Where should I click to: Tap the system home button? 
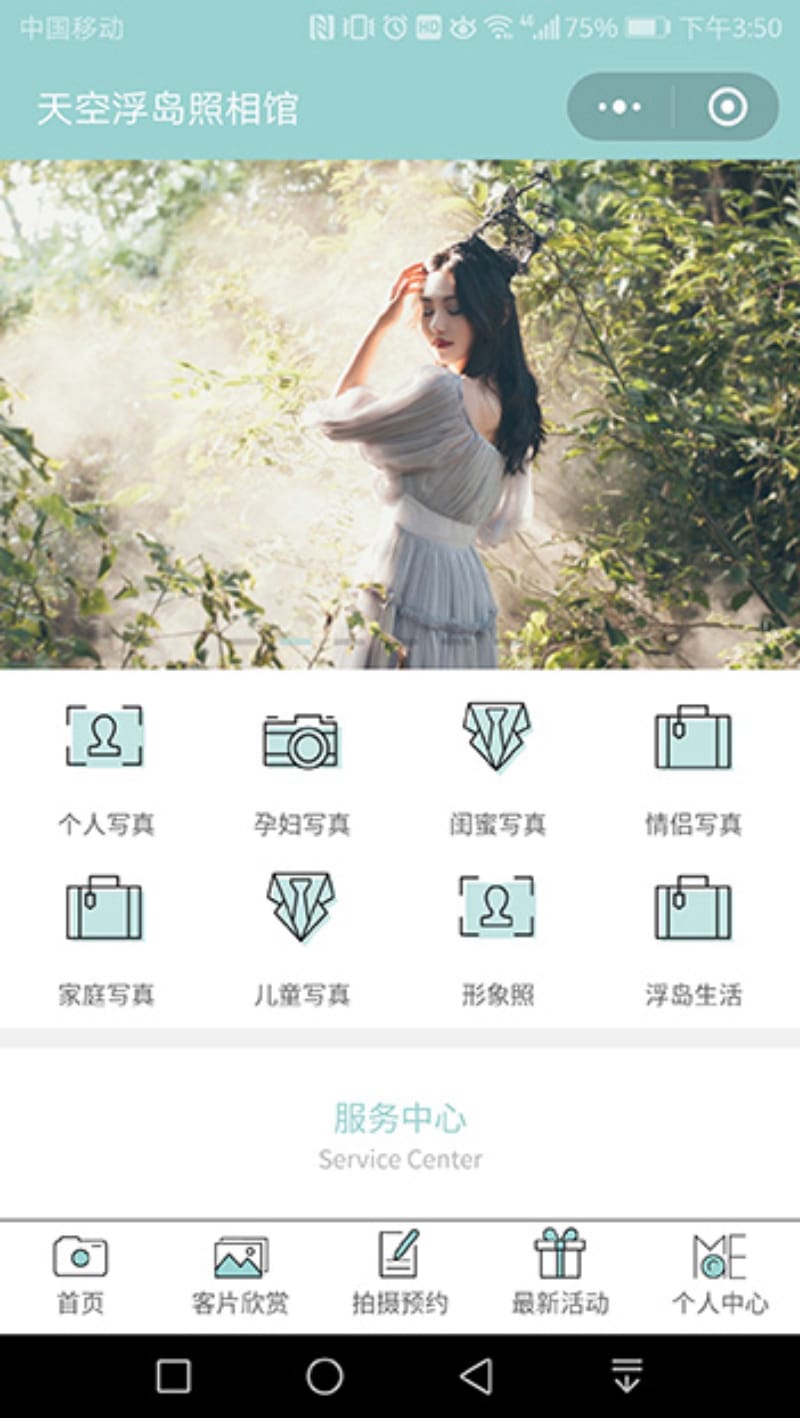point(325,1376)
